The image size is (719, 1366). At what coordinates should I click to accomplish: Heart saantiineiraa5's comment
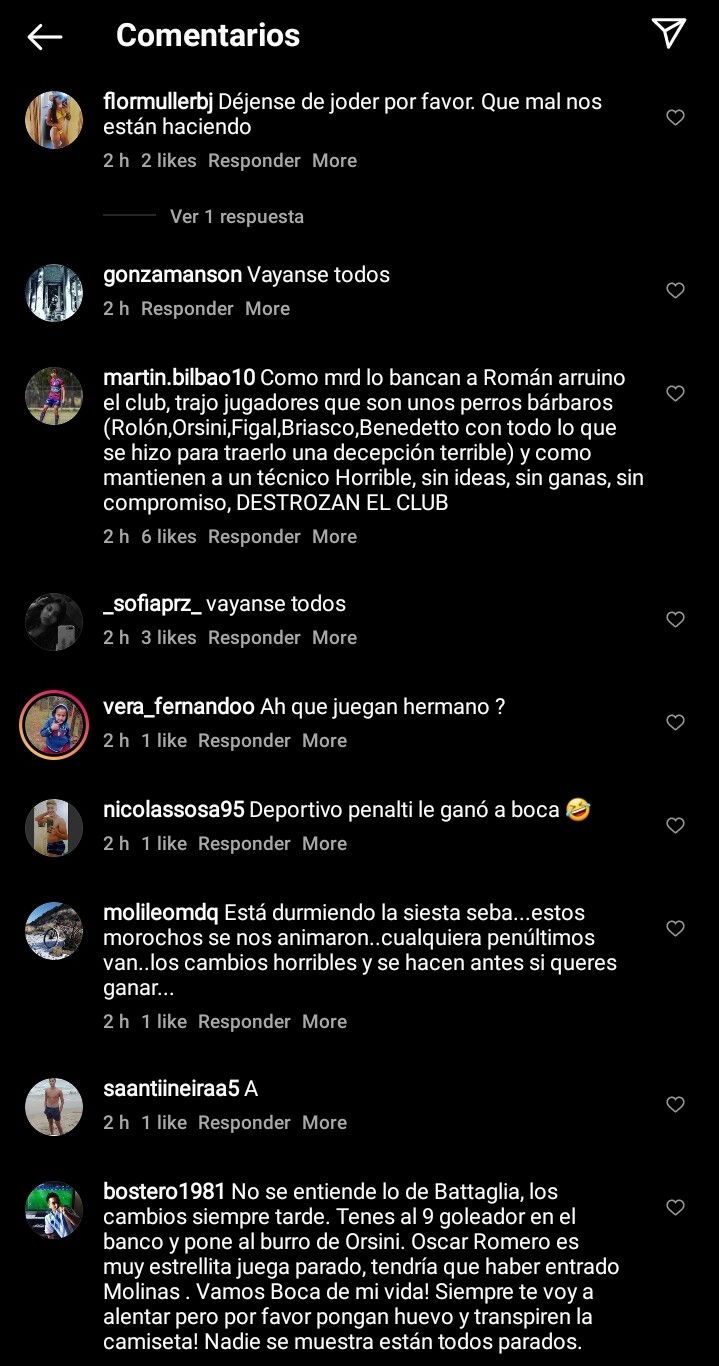click(x=675, y=1104)
